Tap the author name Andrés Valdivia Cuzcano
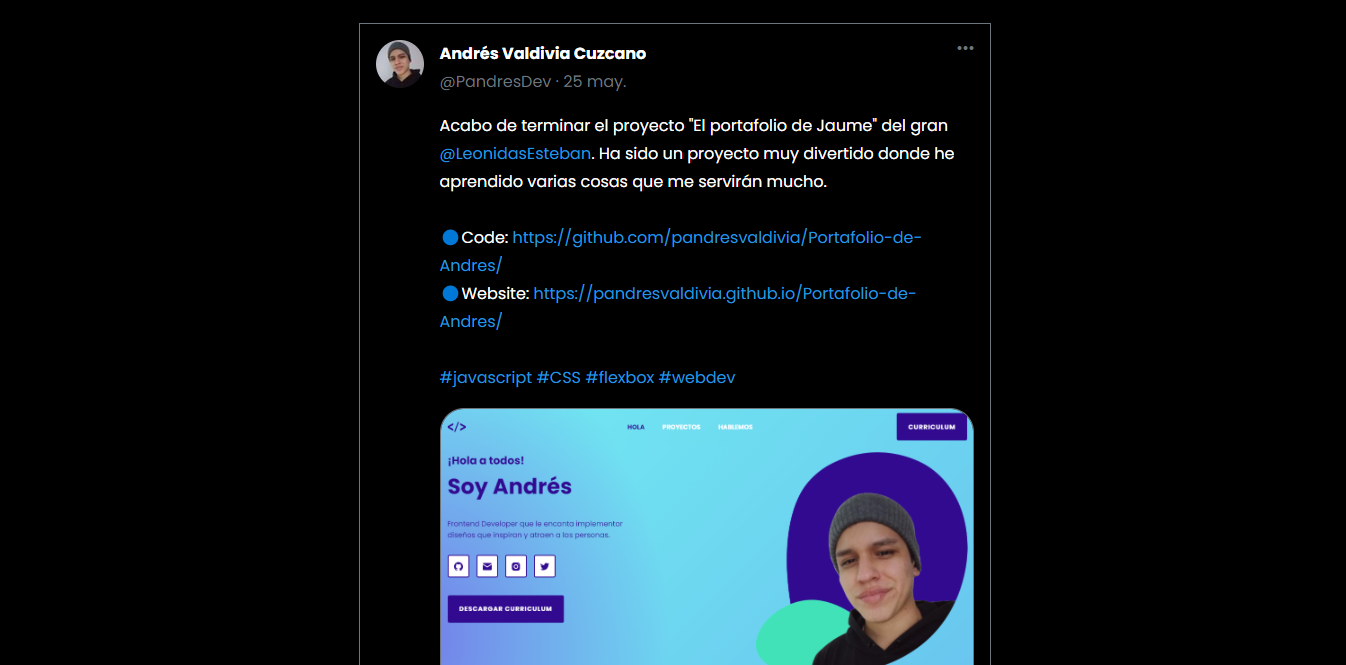The height and width of the screenshot is (665, 1346). (543, 53)
